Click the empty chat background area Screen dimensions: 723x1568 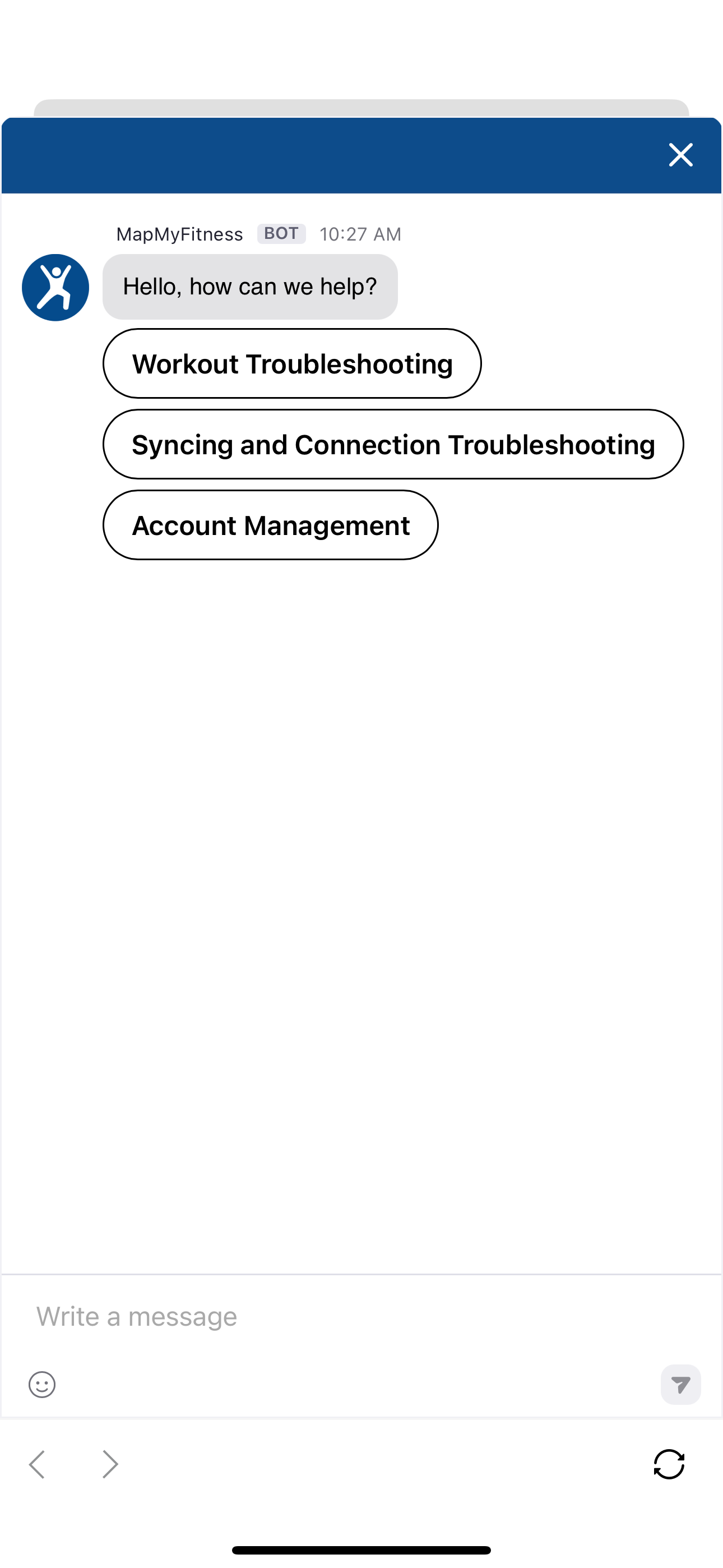pos(361,913)
